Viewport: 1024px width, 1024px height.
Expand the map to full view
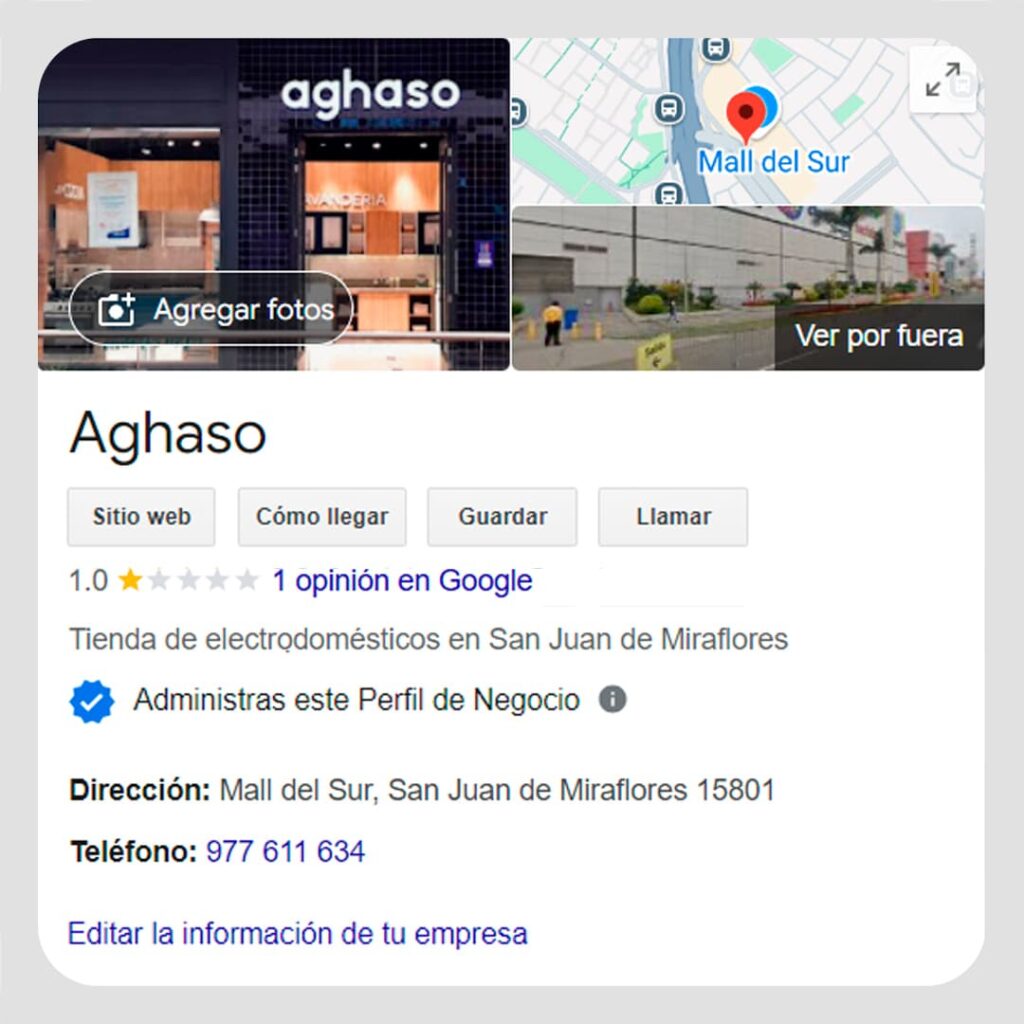click(942, 79)
